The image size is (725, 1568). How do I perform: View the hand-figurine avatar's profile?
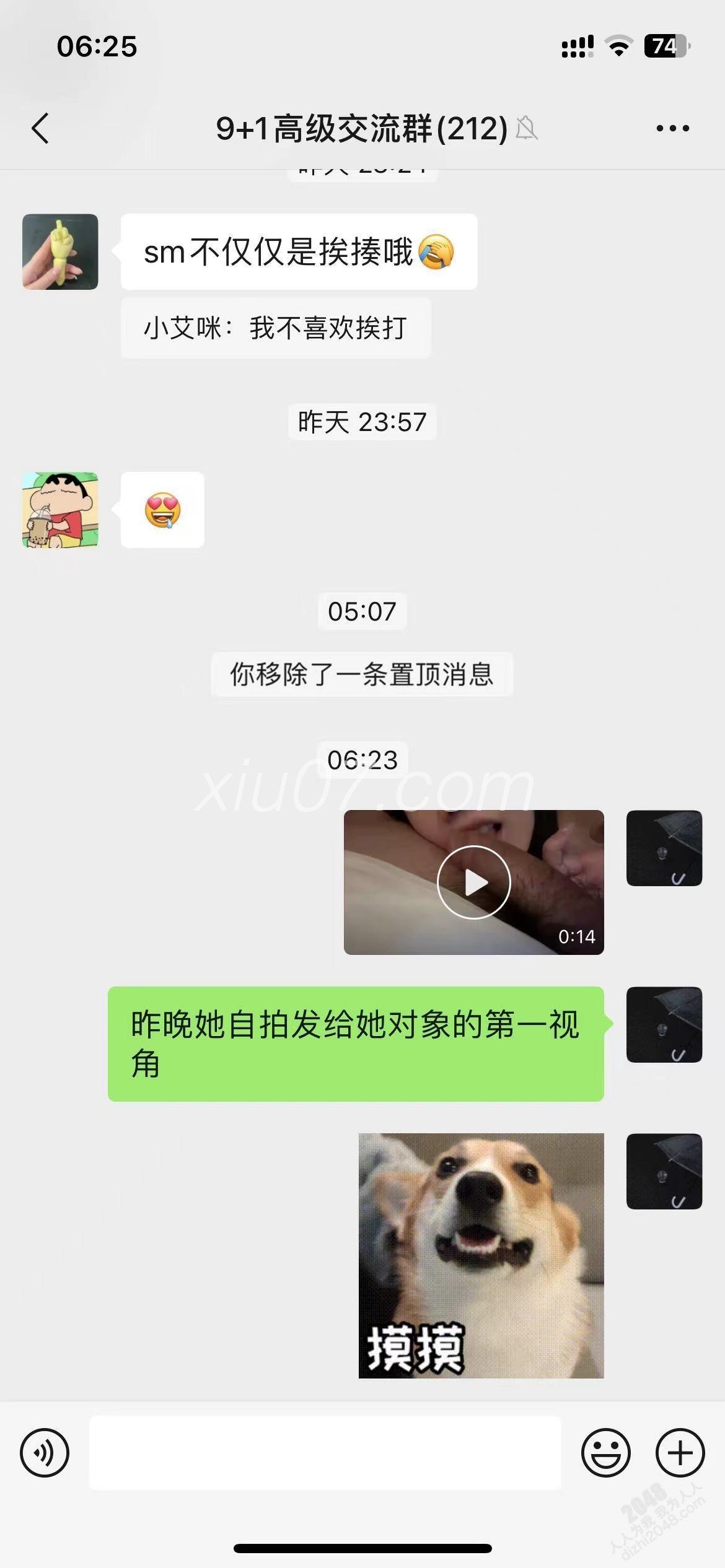pos(60,251)
